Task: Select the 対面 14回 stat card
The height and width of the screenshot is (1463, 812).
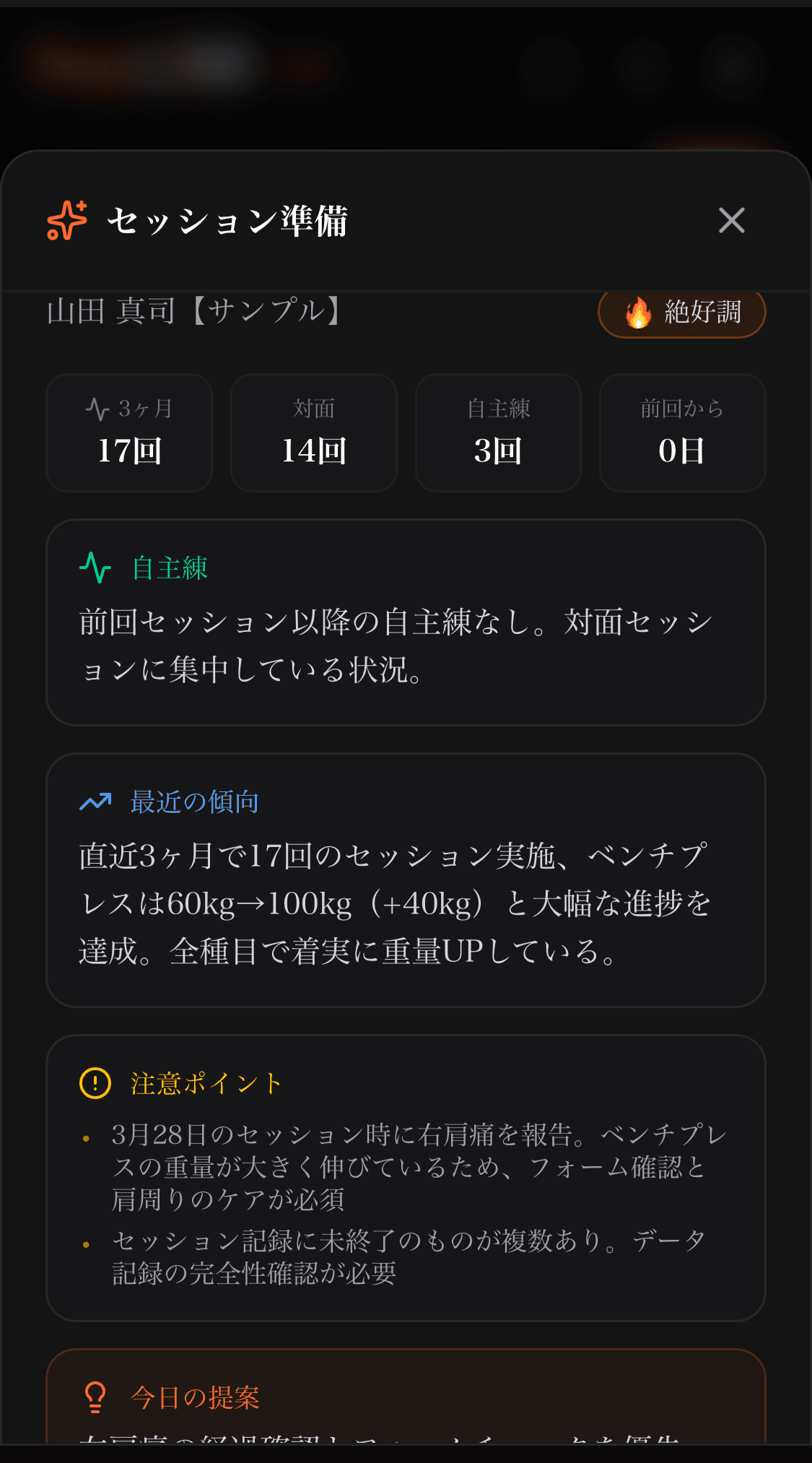Action: (x=313, y=432)
